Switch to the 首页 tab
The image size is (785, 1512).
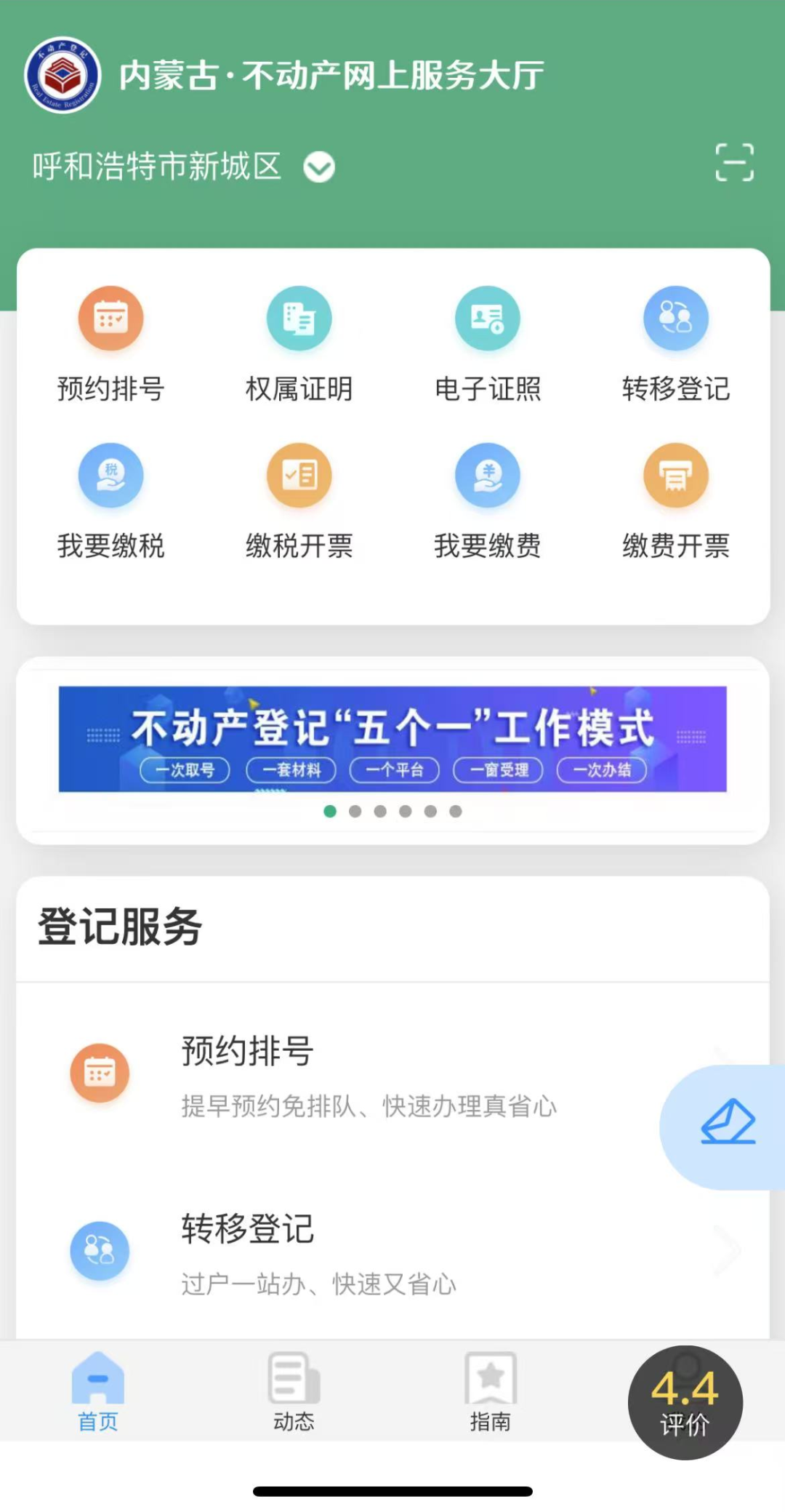[x=98, y=1392]
